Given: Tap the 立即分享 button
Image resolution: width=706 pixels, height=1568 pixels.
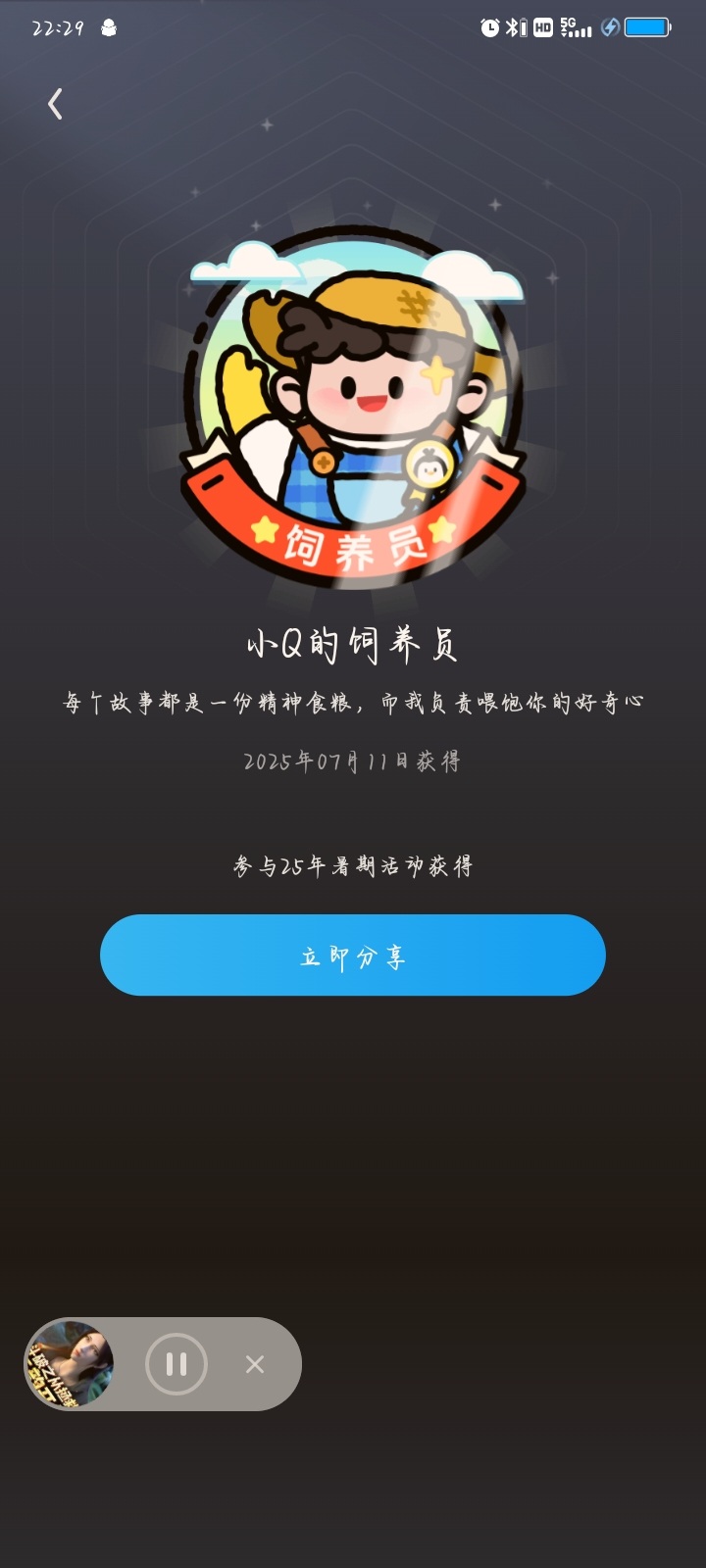Looking at the screenshot, I should 353,955.
